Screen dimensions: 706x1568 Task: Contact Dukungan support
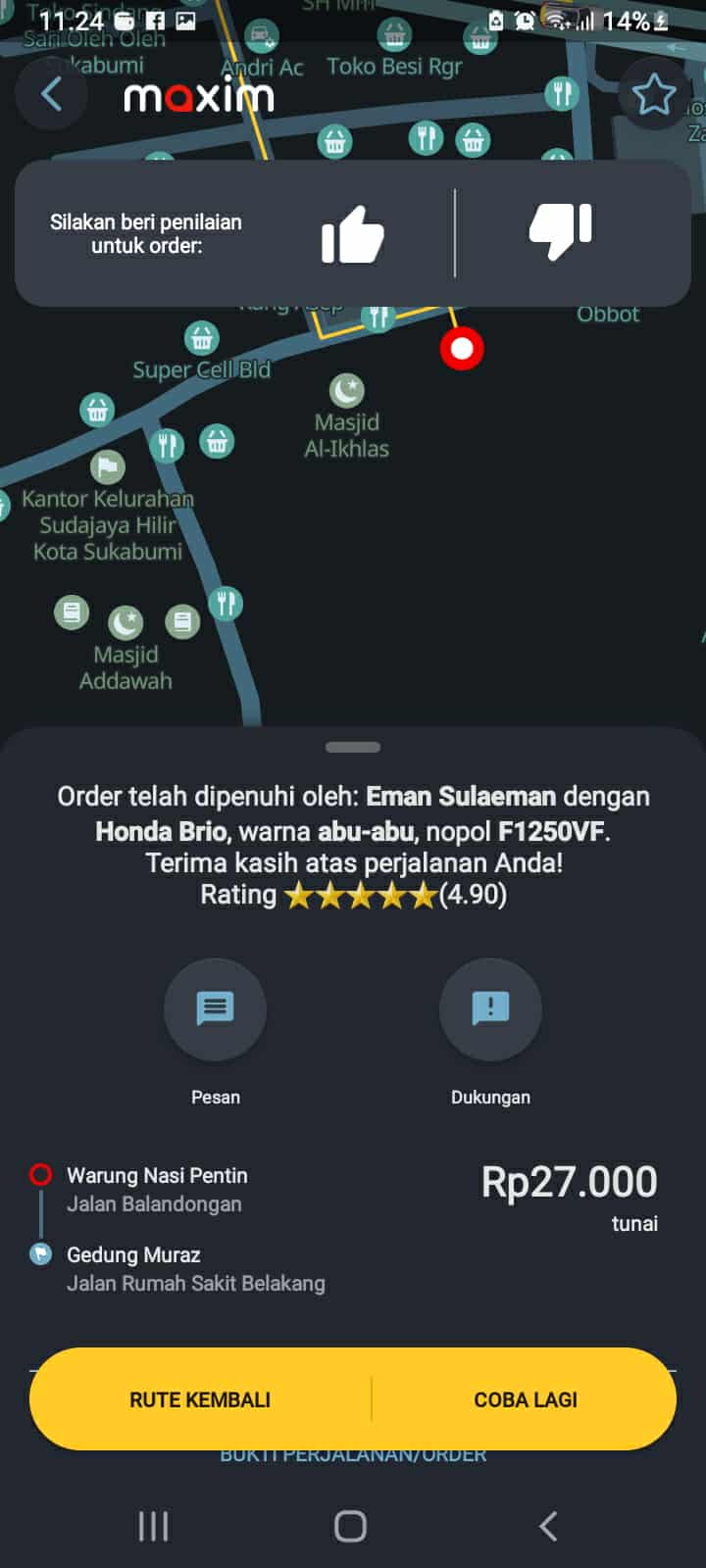(x=490, y=1009)
